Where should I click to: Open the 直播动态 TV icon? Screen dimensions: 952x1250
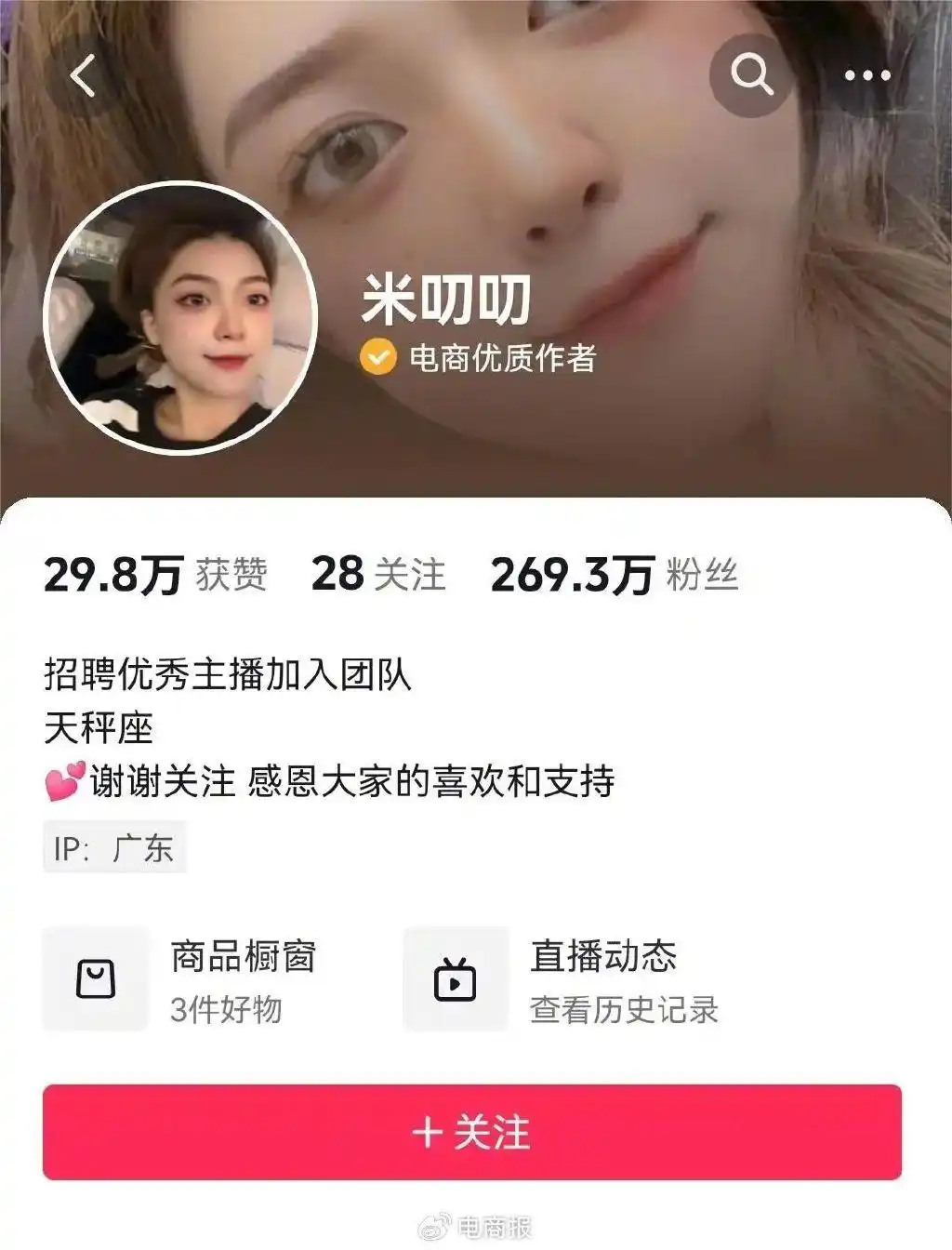tap(455, 979)
